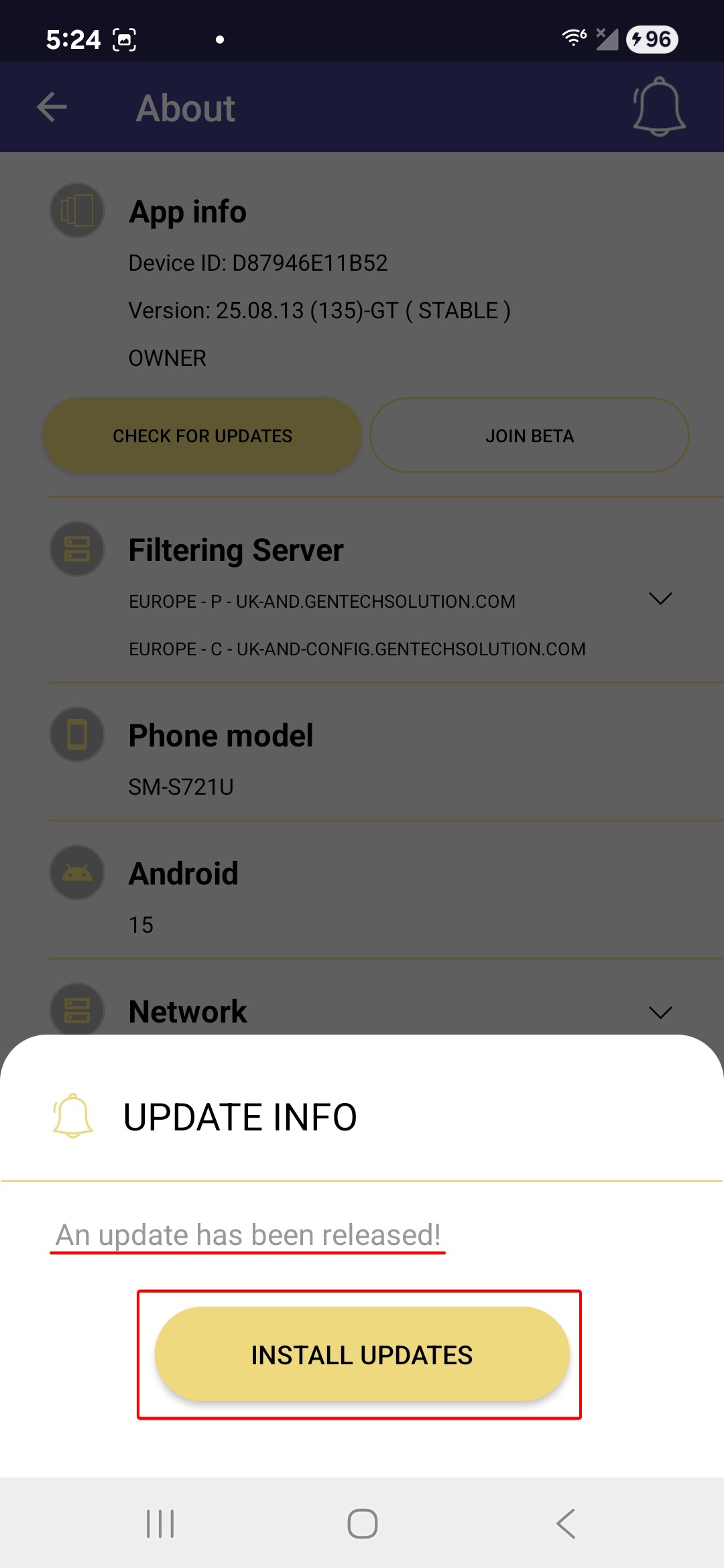This screenshot has width=724, height=1568.
Task: Tap the home navigation button
Action: coord(362,1522)
